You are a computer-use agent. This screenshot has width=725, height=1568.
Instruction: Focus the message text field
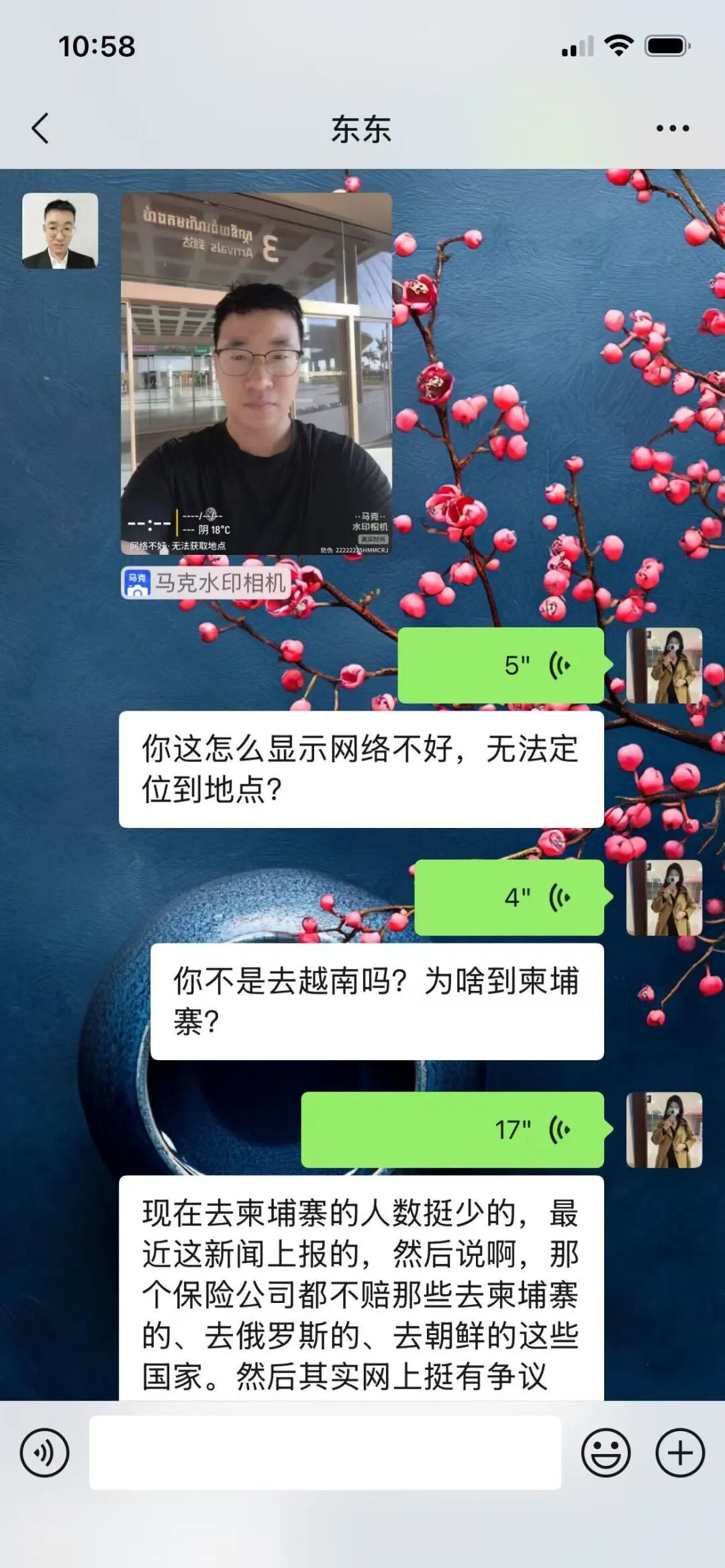click(x=325, y=1453)
